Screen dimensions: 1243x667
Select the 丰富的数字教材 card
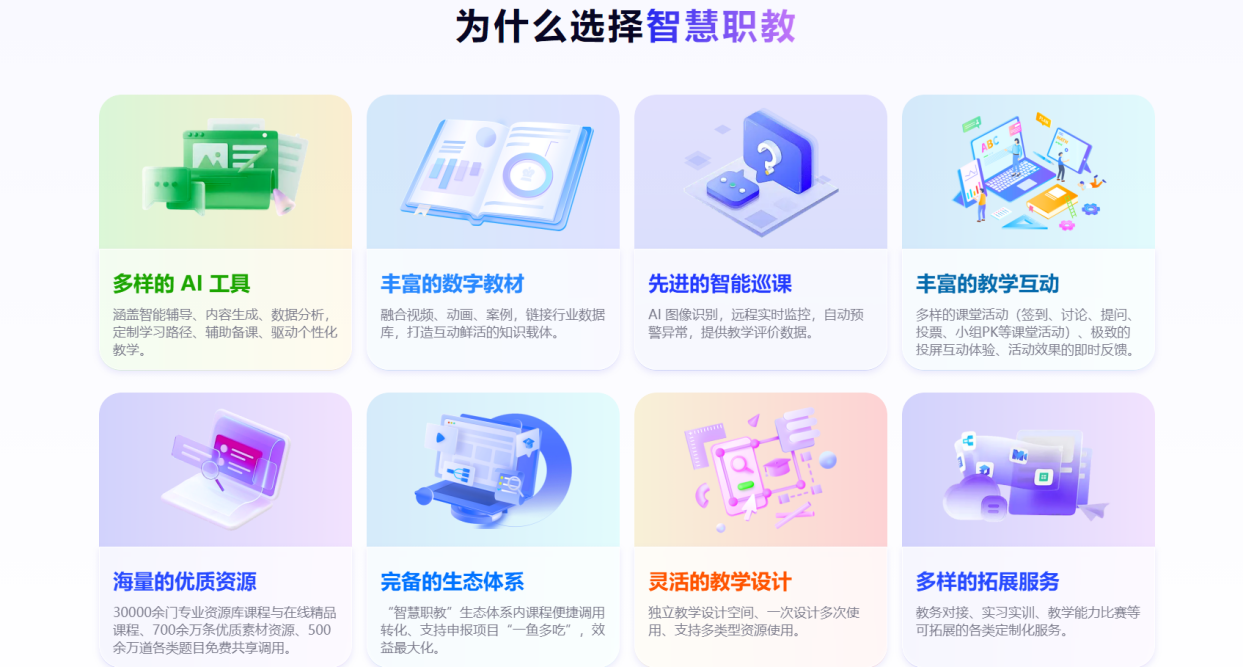(492, 232)
